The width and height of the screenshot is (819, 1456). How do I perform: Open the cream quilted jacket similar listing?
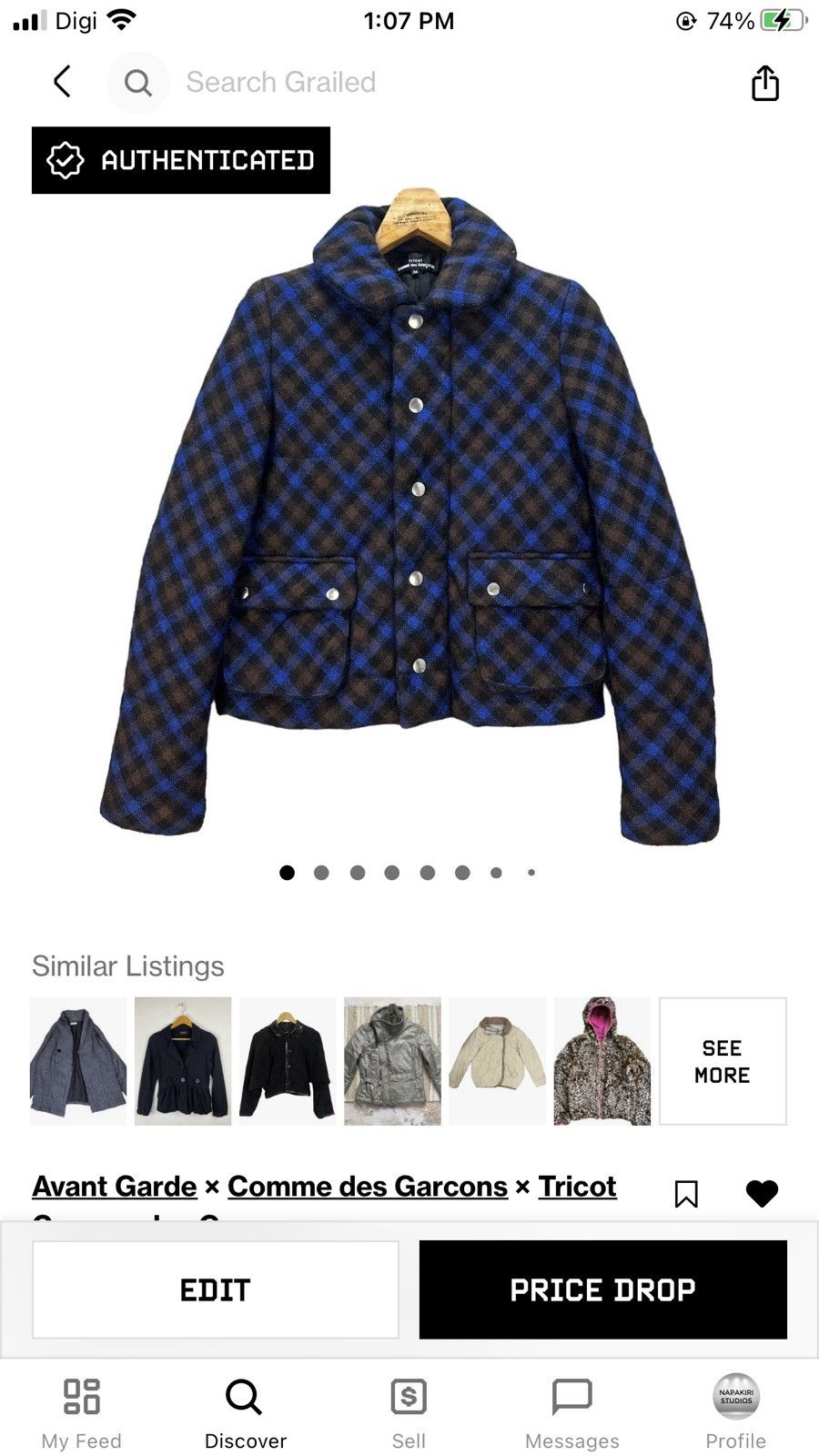point(497,1061)
